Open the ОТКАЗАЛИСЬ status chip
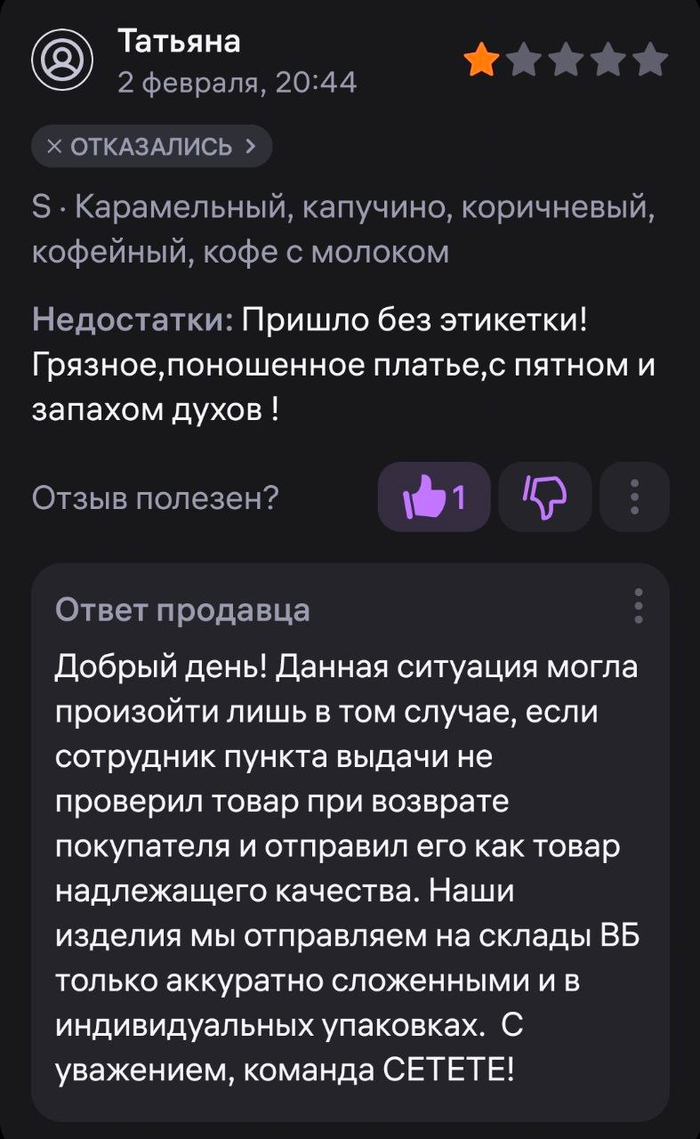Viewport: 700px width, 1139px height. coord(152,147)
